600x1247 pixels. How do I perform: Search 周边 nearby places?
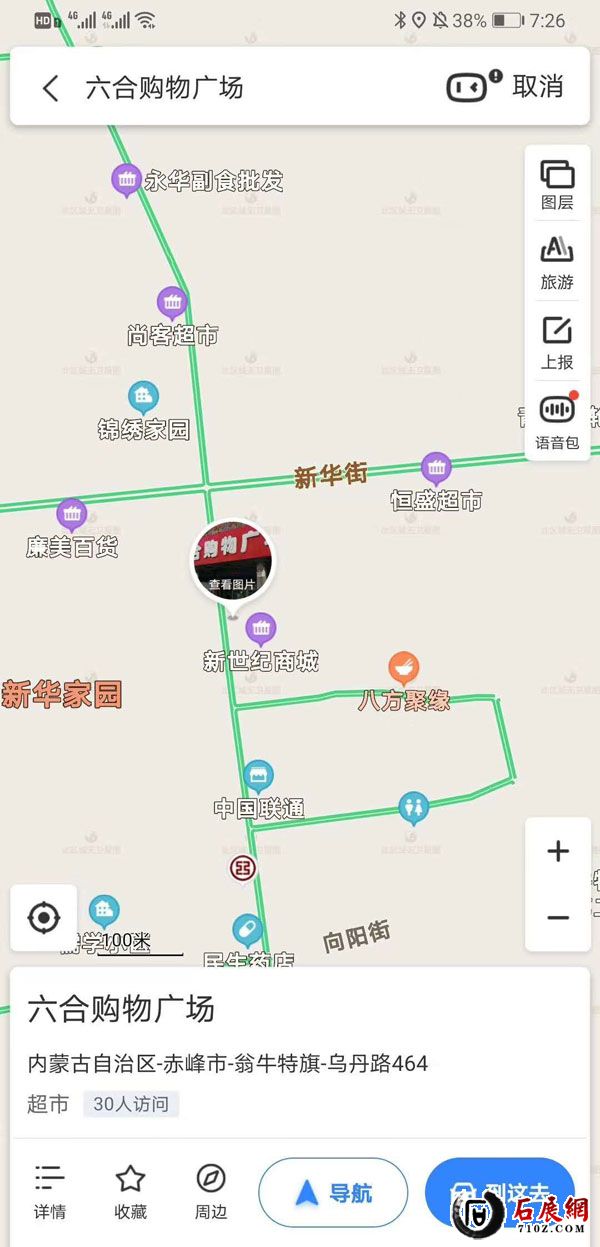[x=211, y=1191]
